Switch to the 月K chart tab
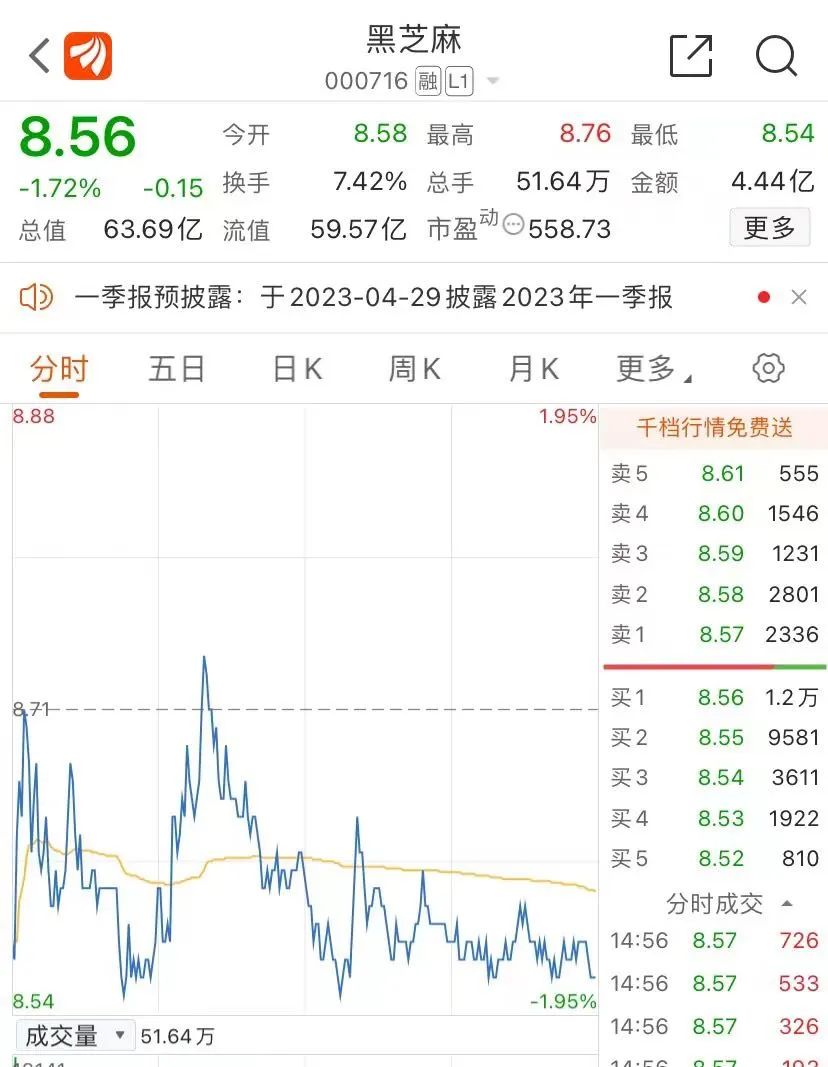The height and width of the screenshot is (1067, 828). (533, 369)
